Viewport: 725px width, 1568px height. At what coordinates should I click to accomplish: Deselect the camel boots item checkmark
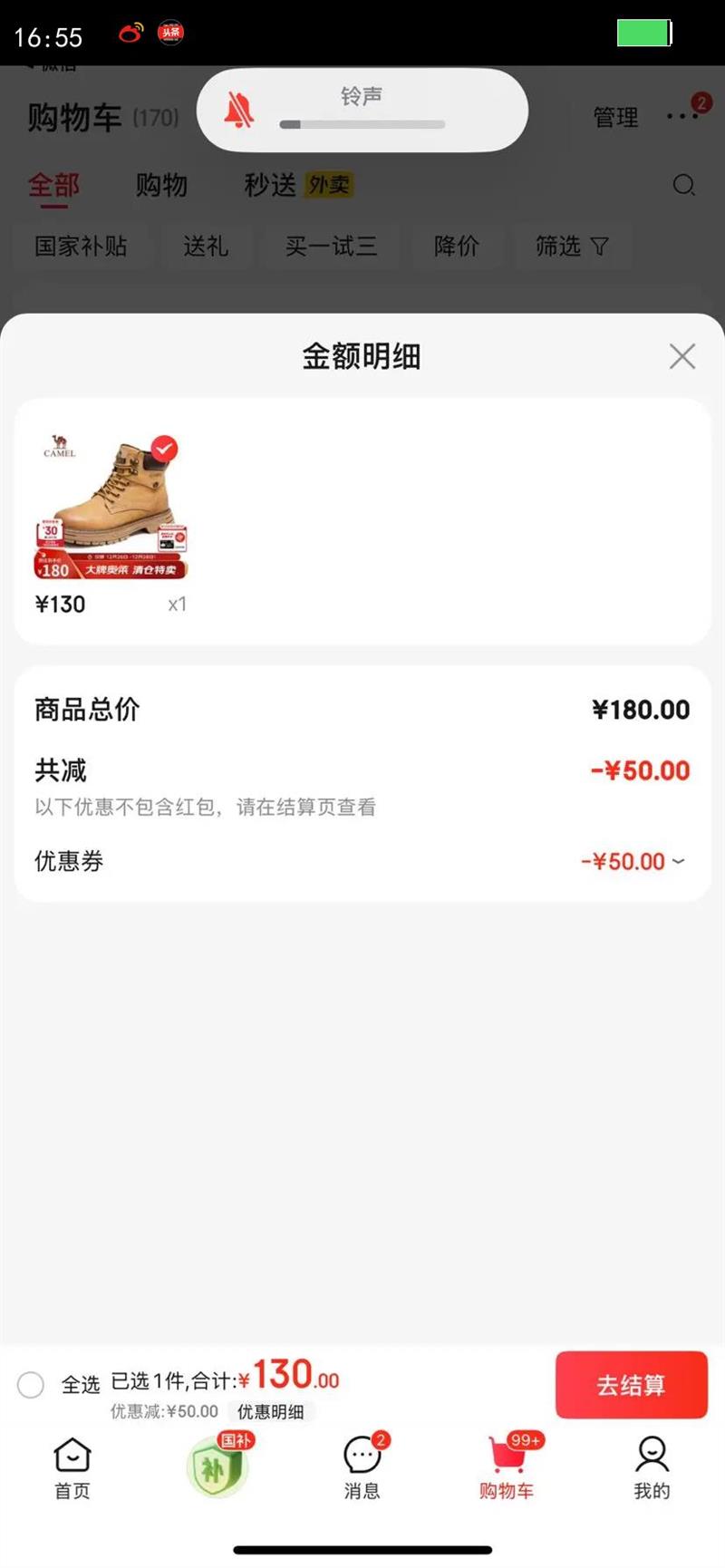click(x=163, y=446)
